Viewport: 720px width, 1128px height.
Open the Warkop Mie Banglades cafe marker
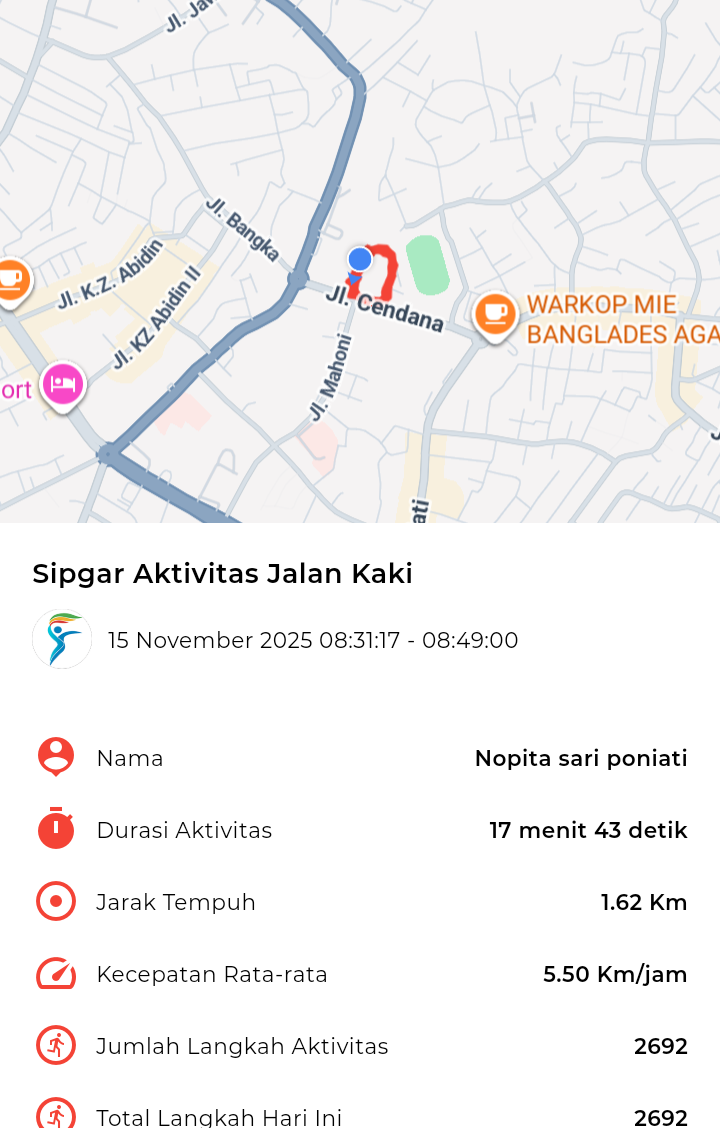[495, 314]
